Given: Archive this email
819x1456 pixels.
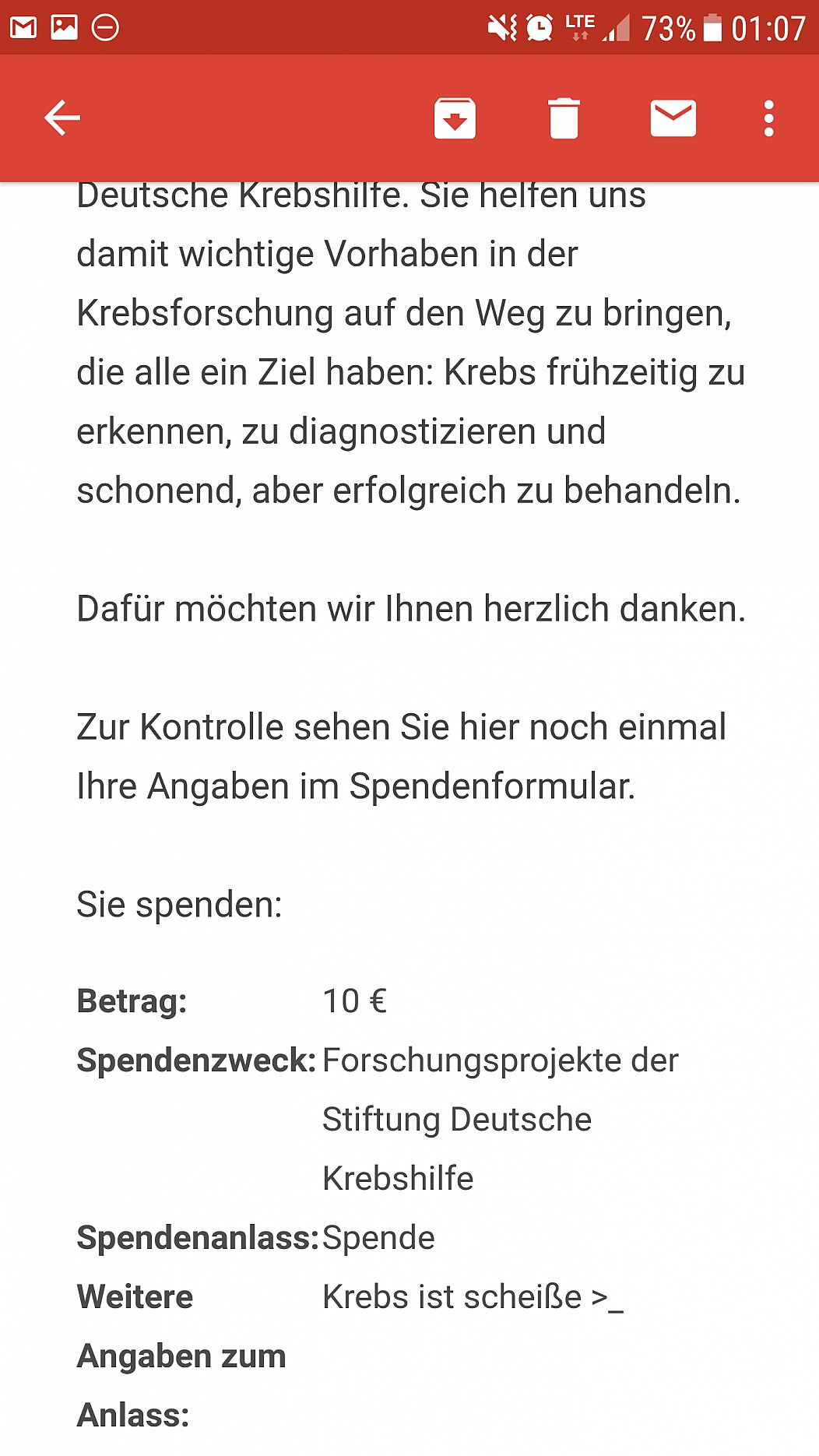Looking at the screenshot, I should pos(455,118).
